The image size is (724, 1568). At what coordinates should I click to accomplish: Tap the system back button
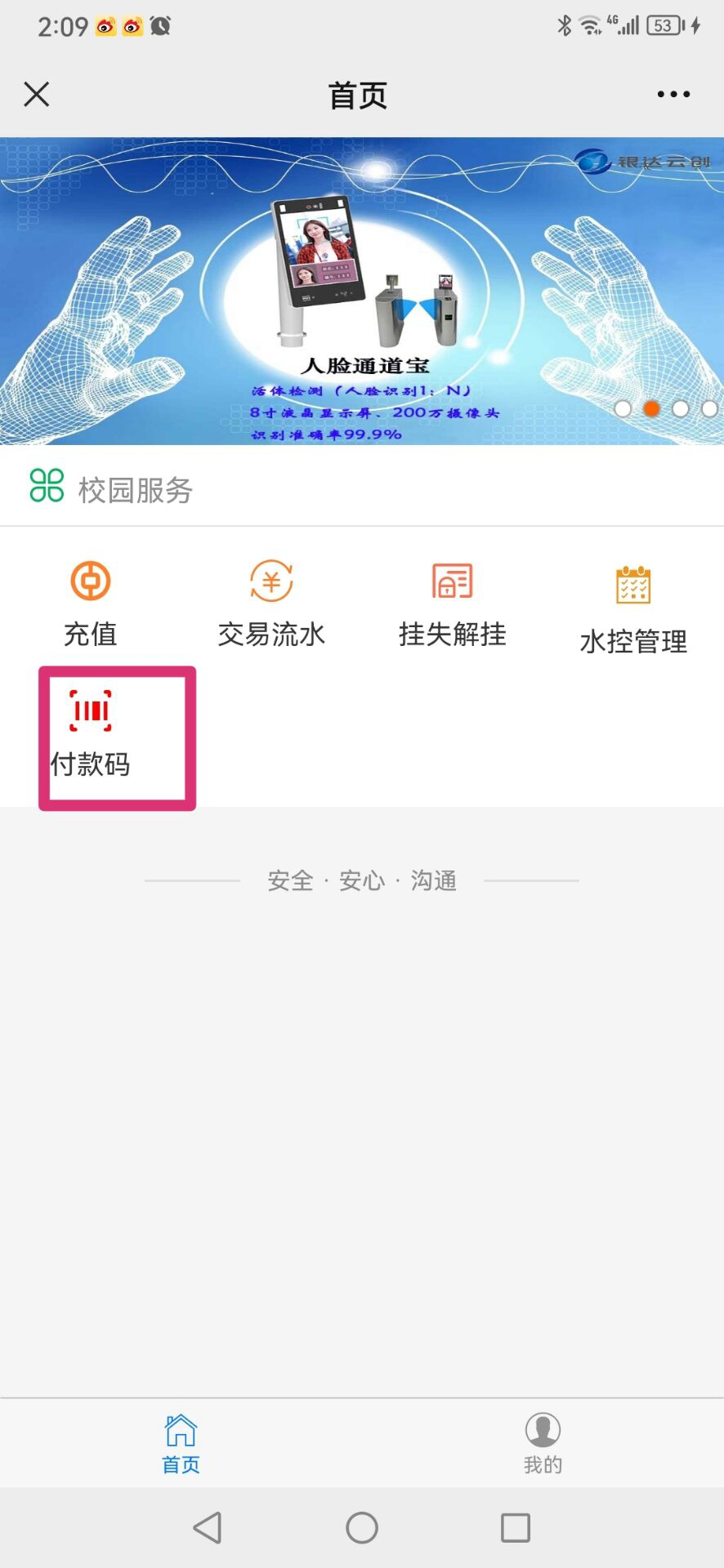(x=208, y=1527)
